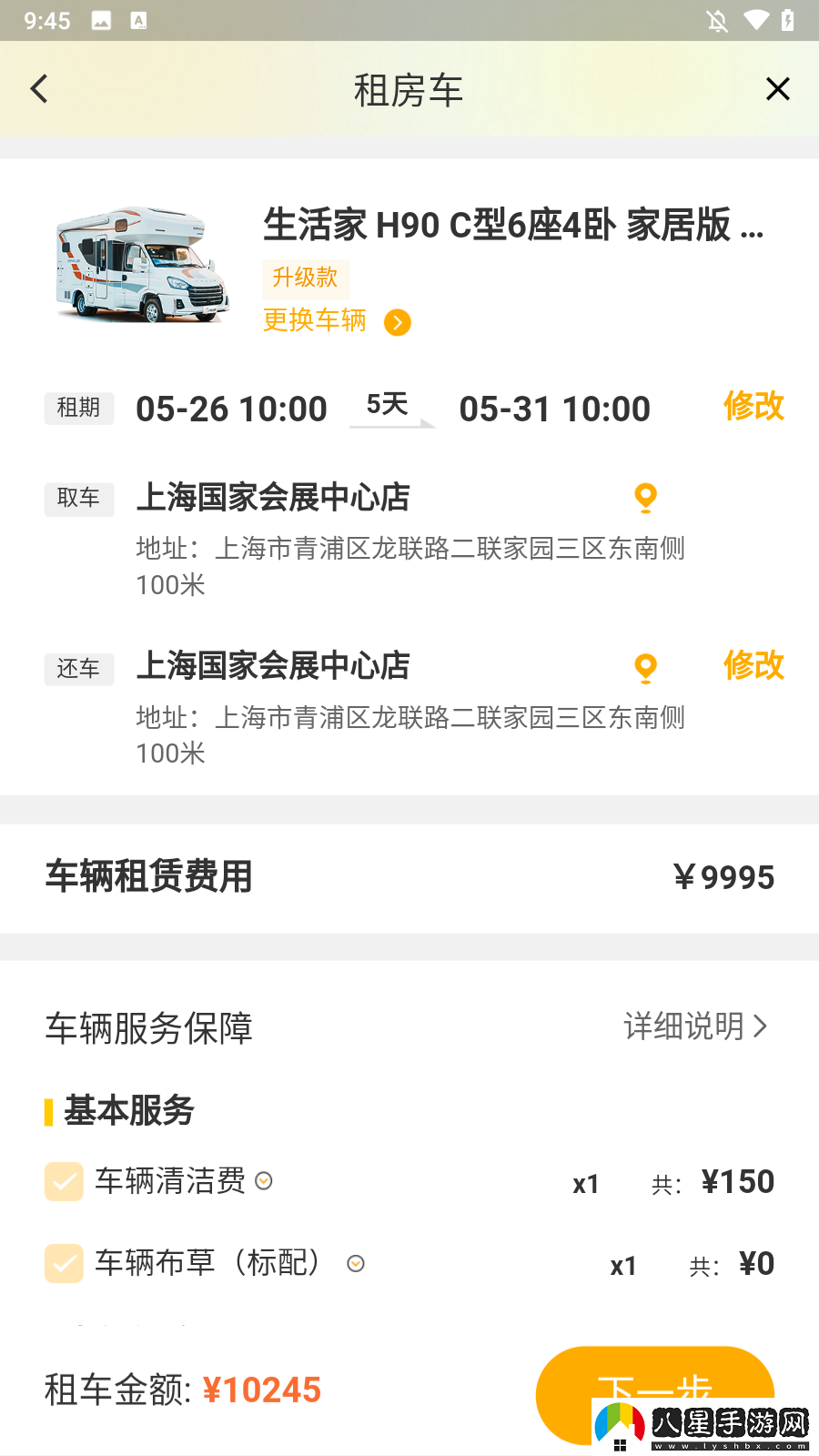Uncheck the 车辆布草（标配）service checkbox
Viewport: 819px width, 1456px height.
tap(63, 1263)
